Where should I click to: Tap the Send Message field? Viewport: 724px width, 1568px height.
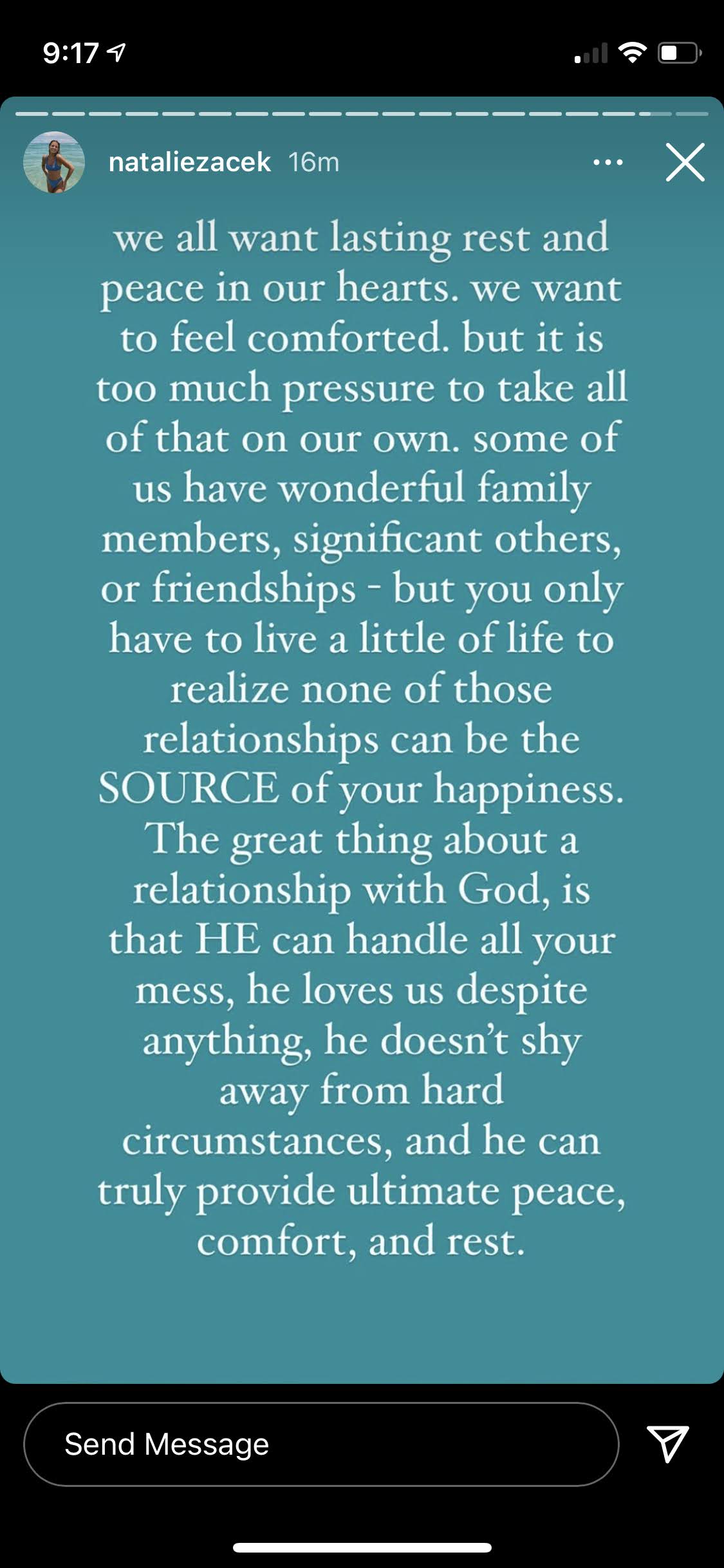tap(320, 1444)
